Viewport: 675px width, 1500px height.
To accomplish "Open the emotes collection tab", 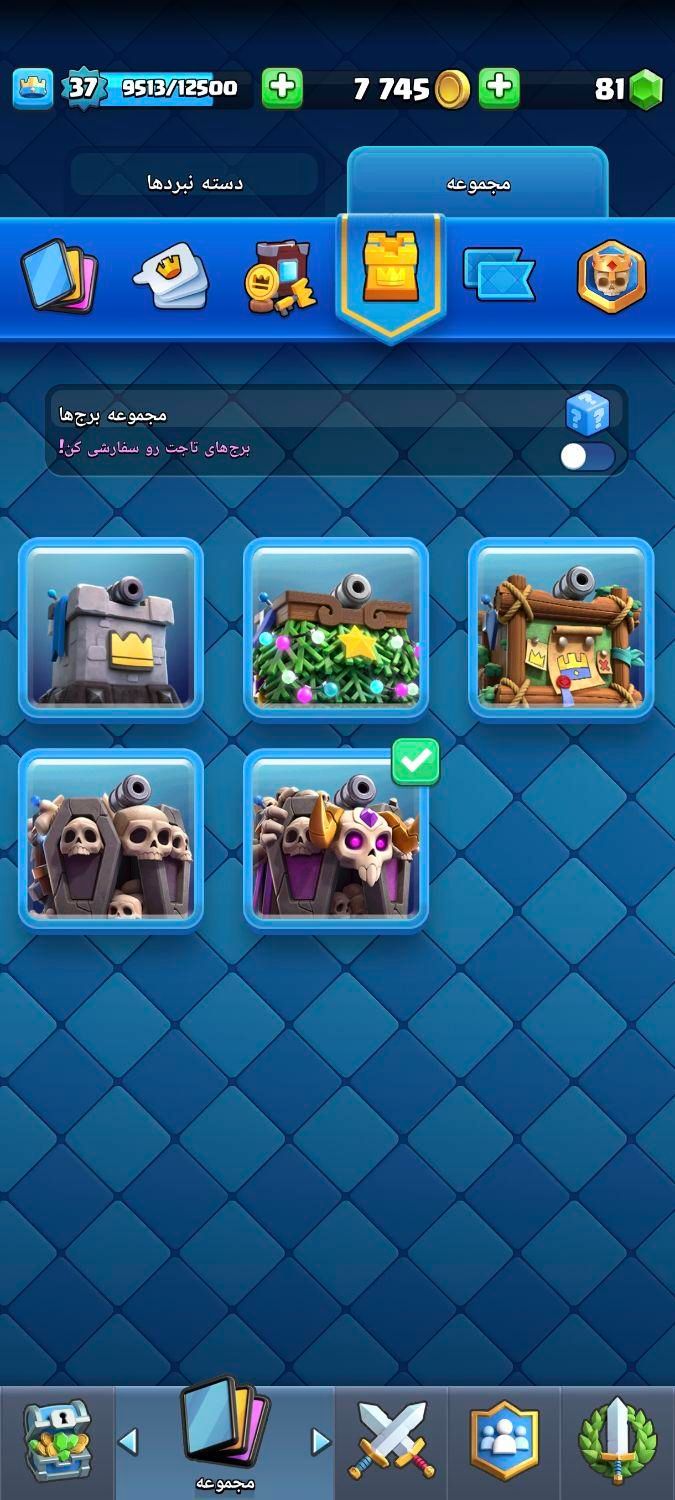I will pos(171,275).
